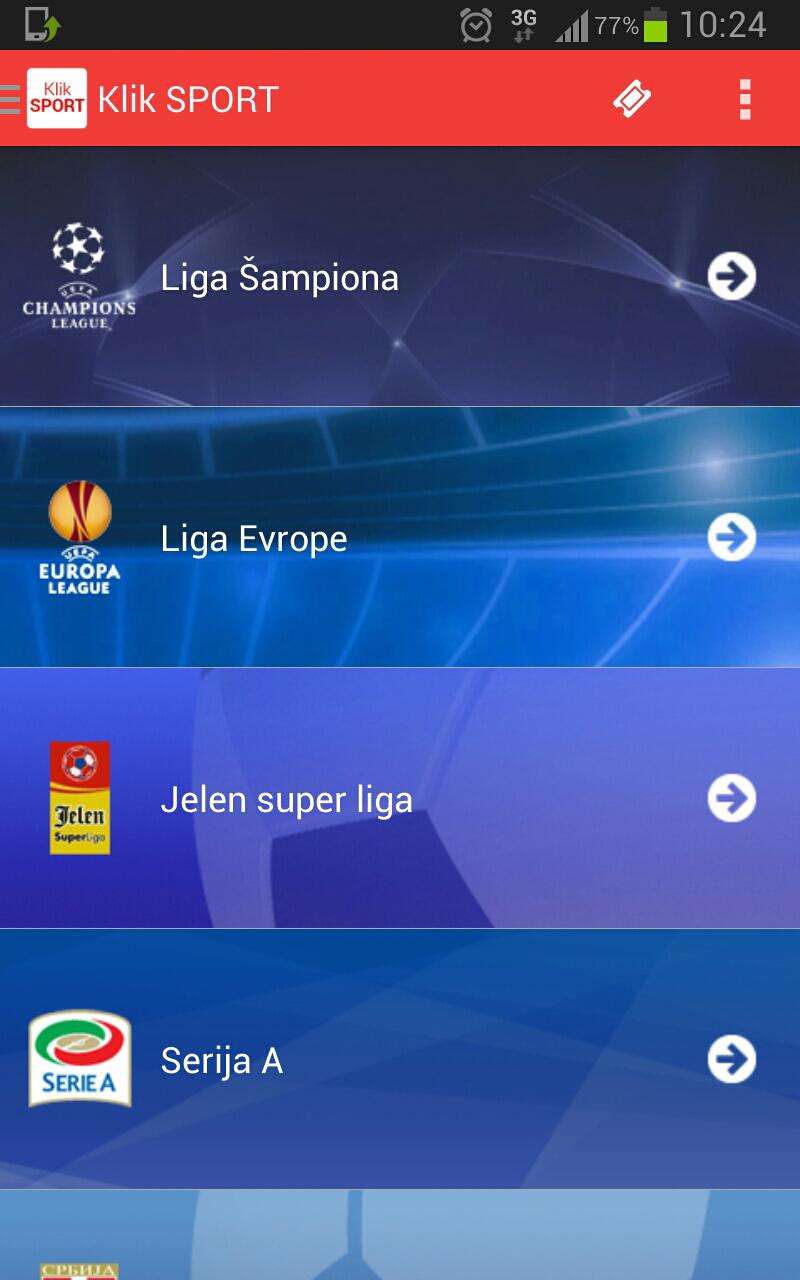Open the Liga Šampiona row

[400, 277]
